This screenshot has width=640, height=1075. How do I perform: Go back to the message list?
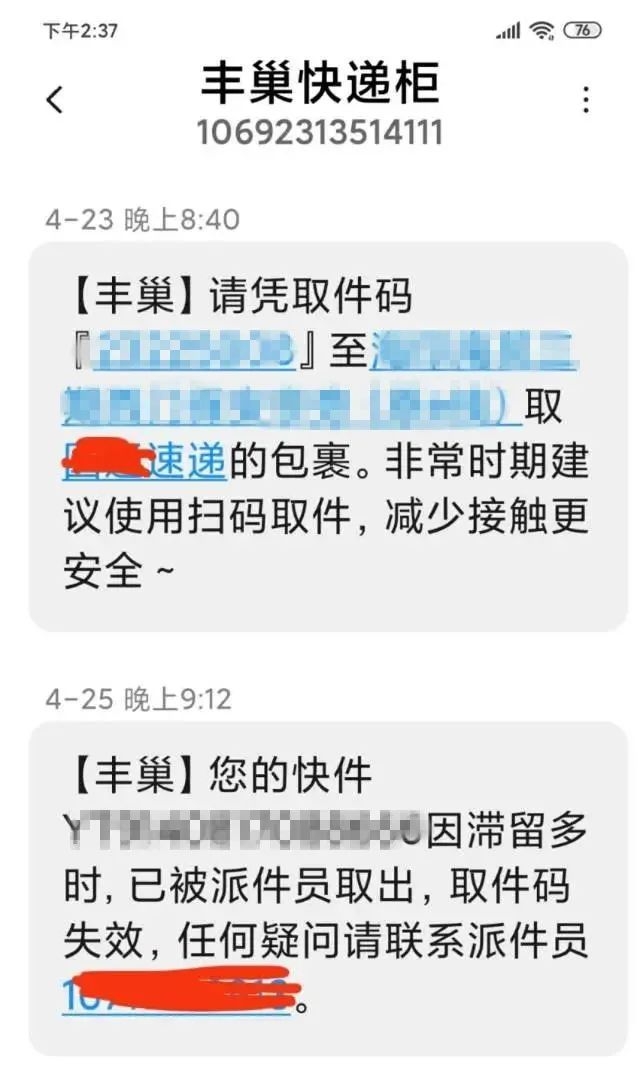point(55,99)
